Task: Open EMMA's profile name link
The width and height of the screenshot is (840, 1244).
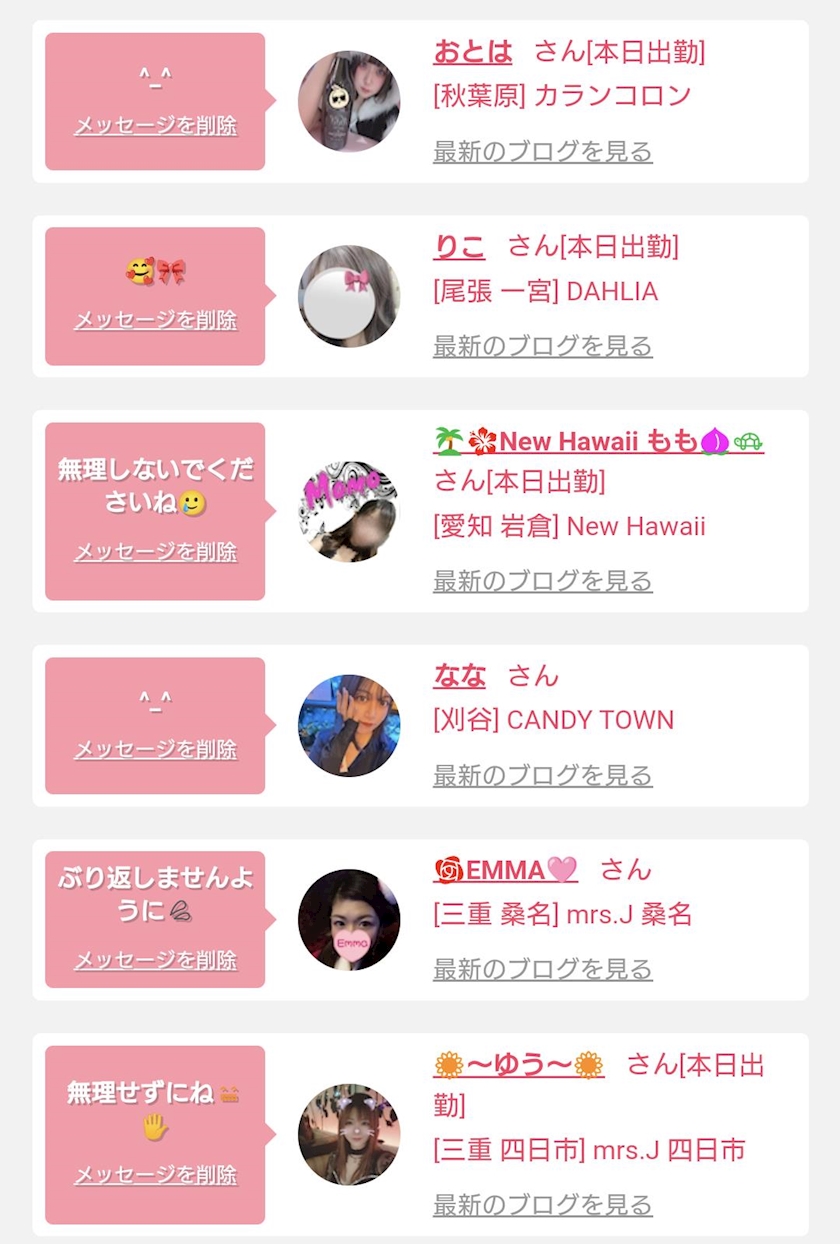Action: 505,870
